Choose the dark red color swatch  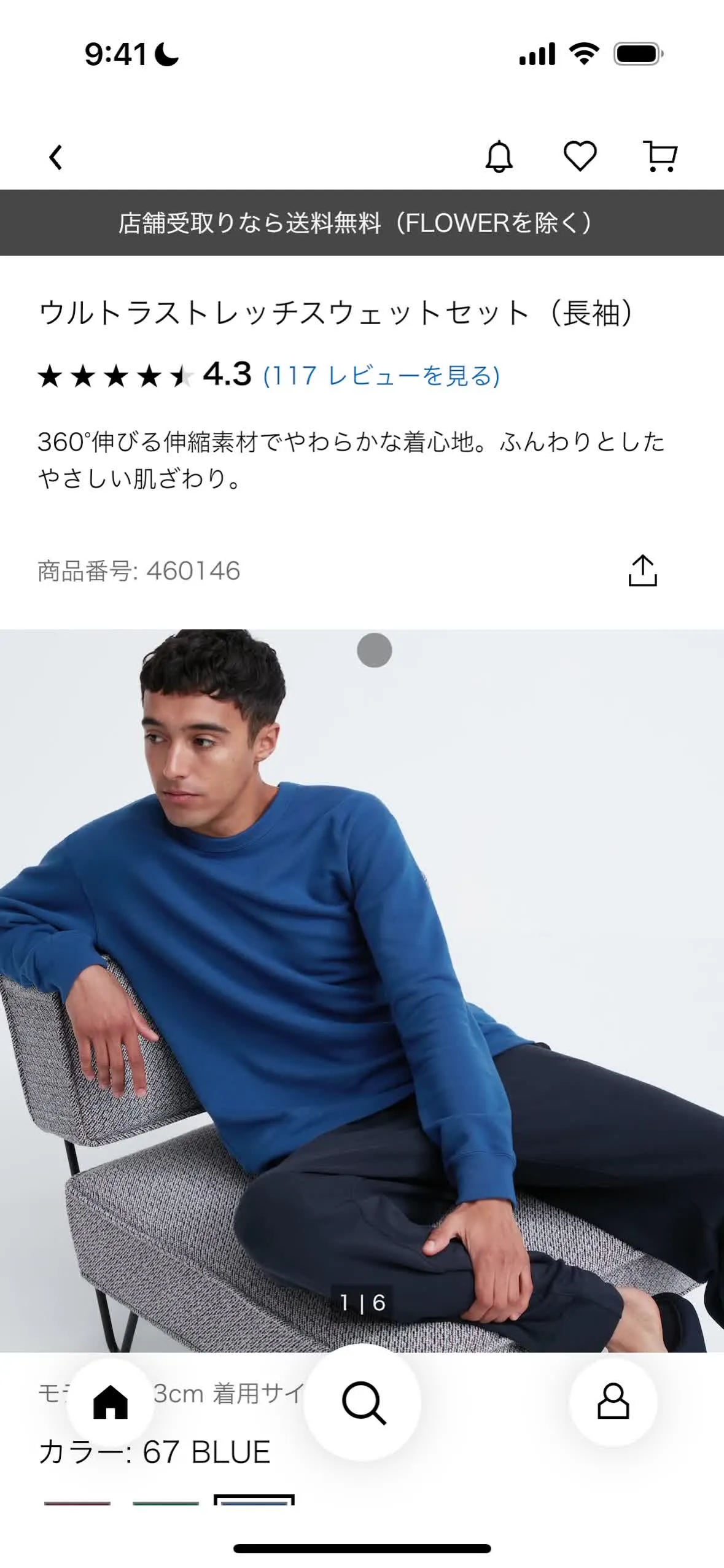(77, 1502)
